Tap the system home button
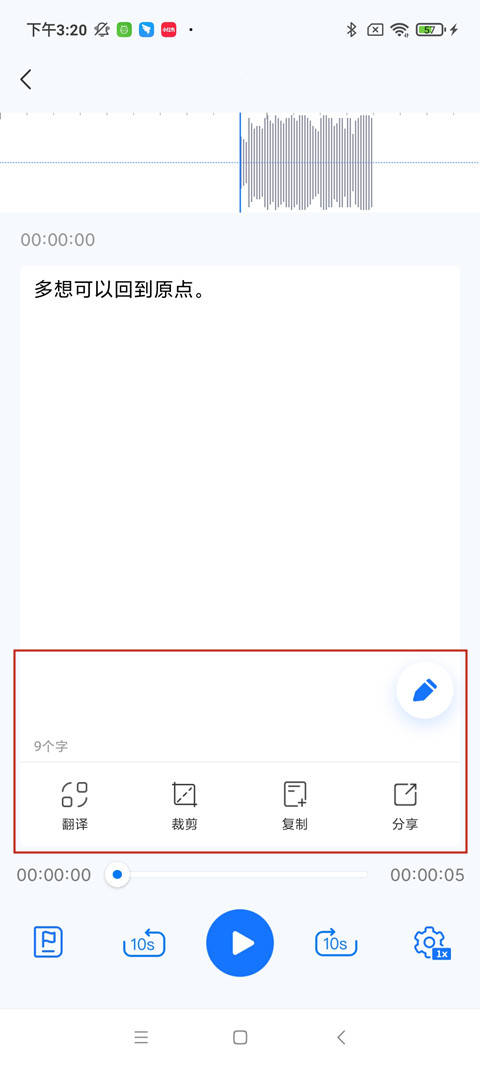 click(x=240, y=1037)
